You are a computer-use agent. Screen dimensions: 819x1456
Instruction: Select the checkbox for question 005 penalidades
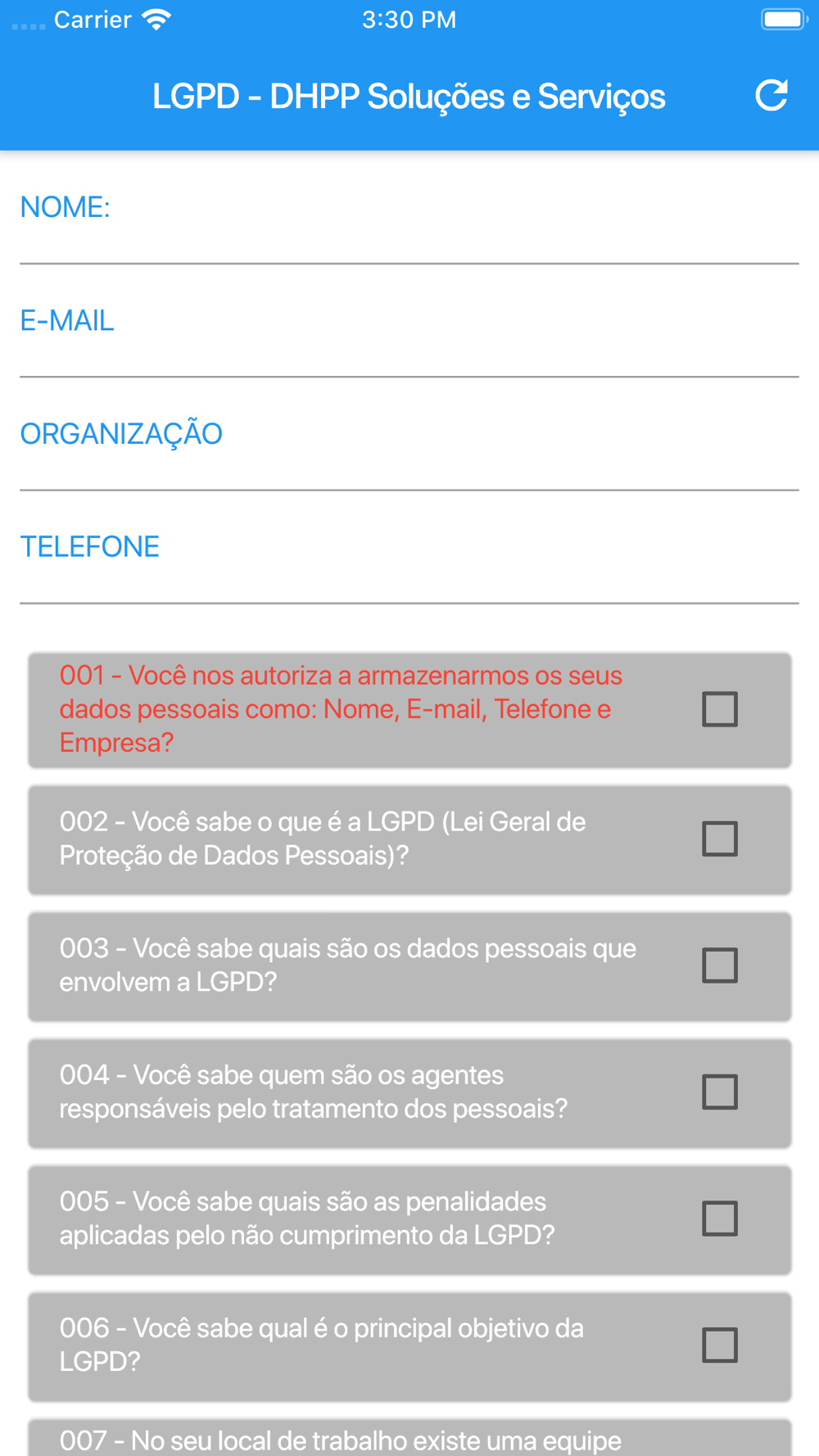(720, 1219)
